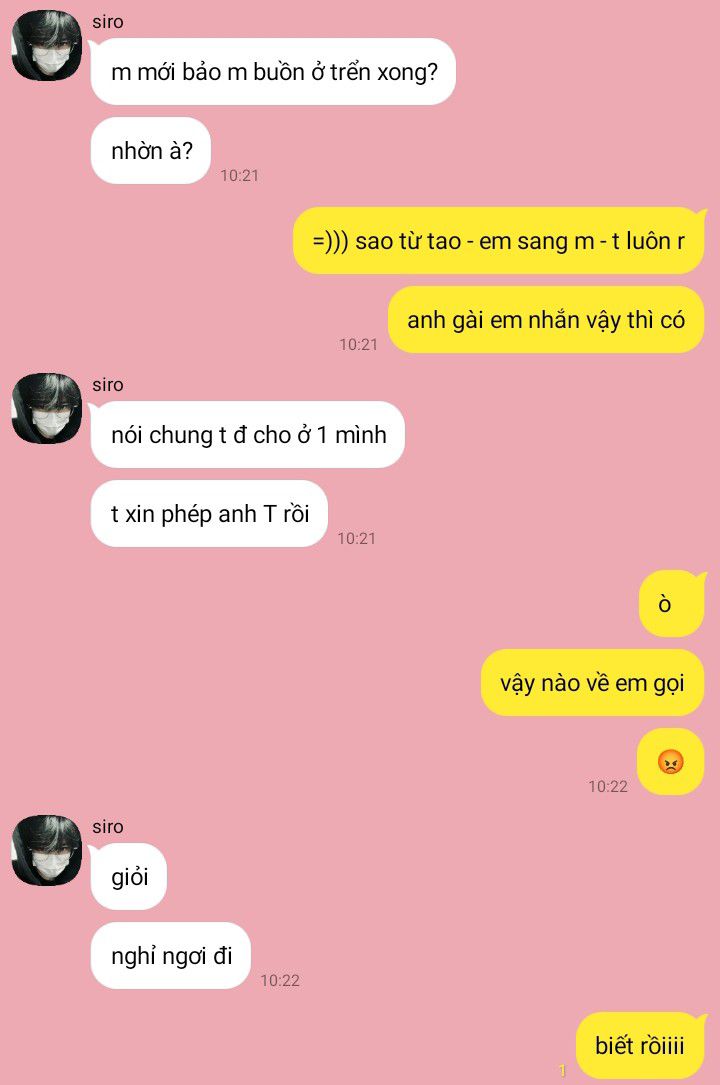The width and height of the screenshot is (720, 1085).
Task: View siro's profile picture beside 'giỏi'
Action: 46,850
